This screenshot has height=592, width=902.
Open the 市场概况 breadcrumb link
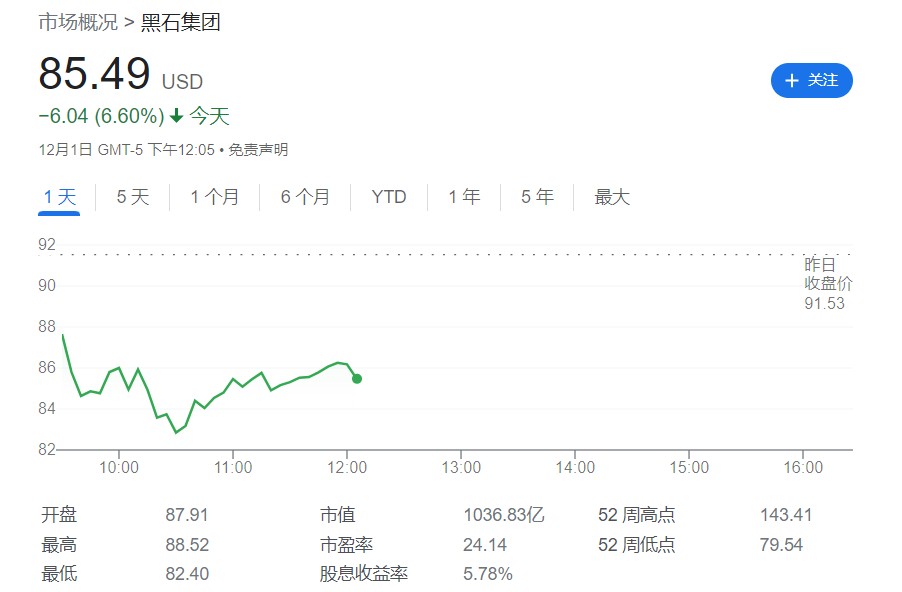coord(77,22)
